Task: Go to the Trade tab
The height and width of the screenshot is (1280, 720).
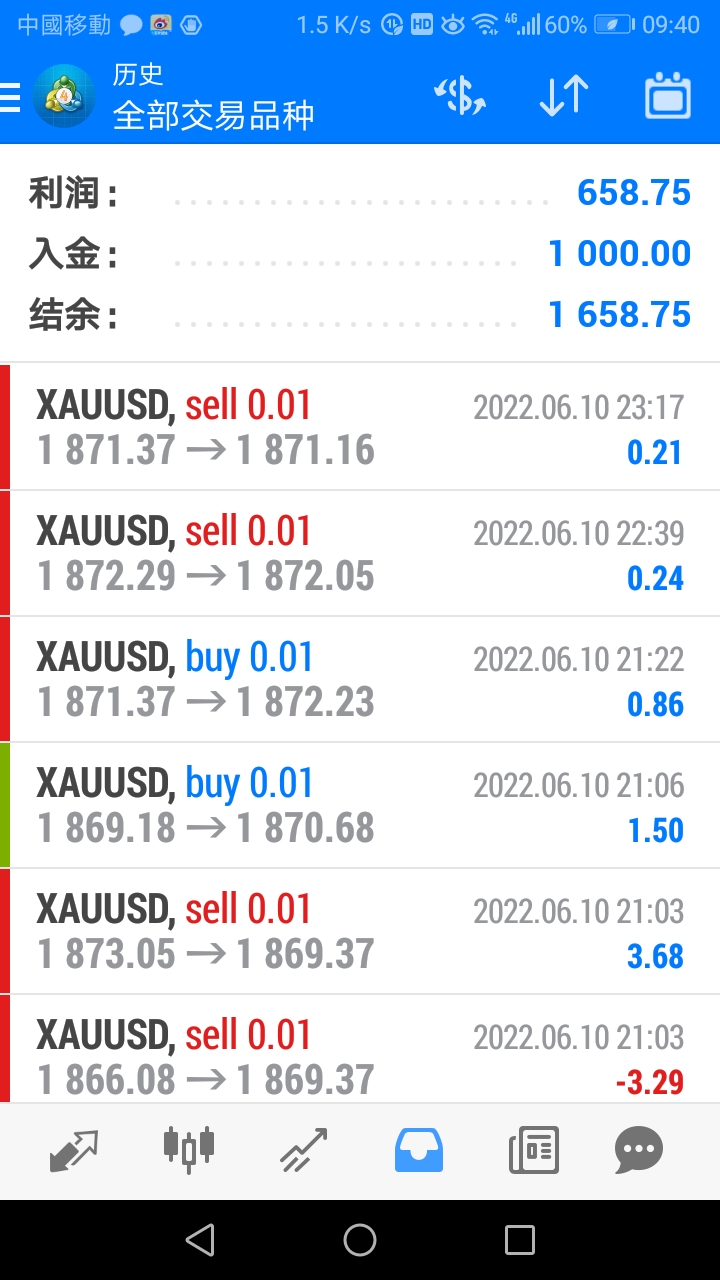Action: pyautogui.click(x=304, y=1150)
